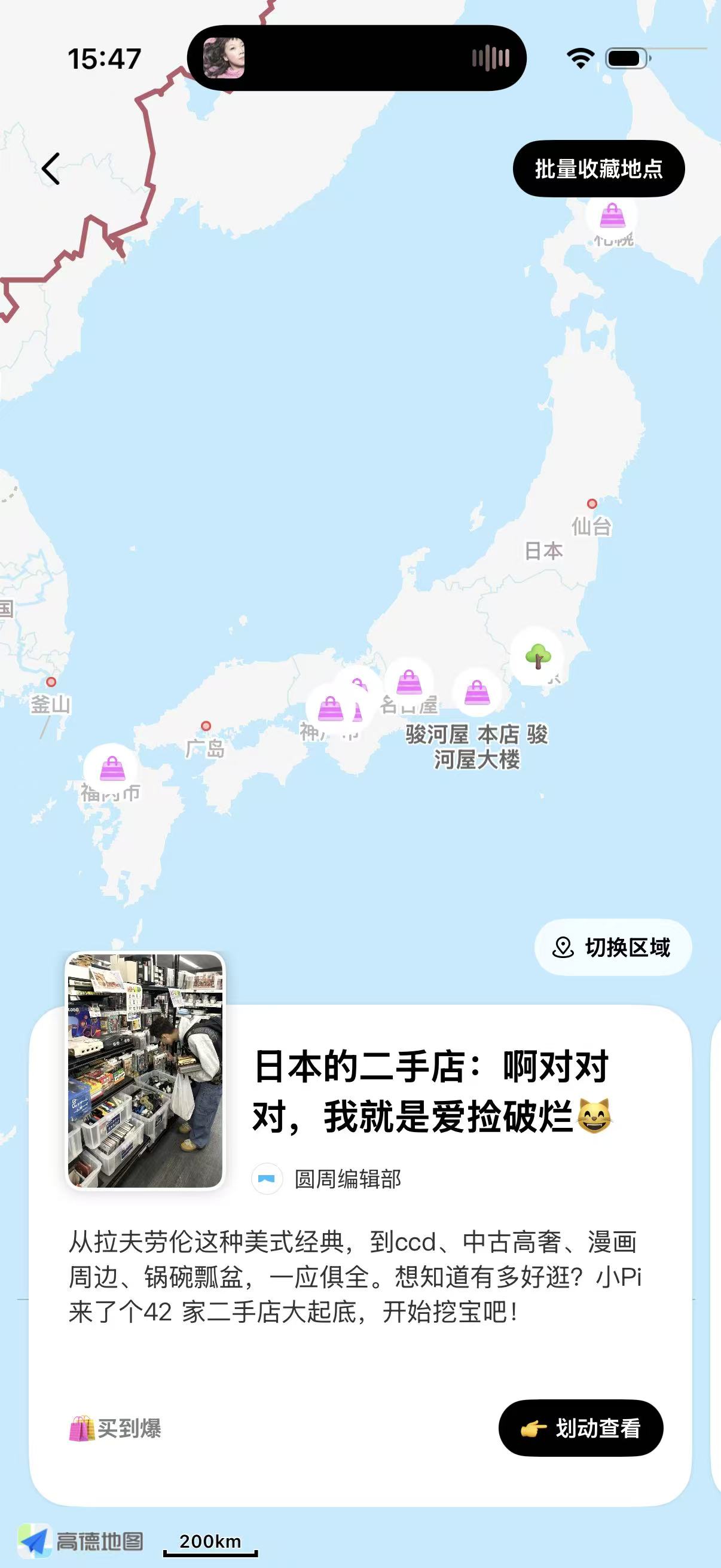
Task: Open the shopping bag pin near 福冈市
Action: tap(112, 768)
